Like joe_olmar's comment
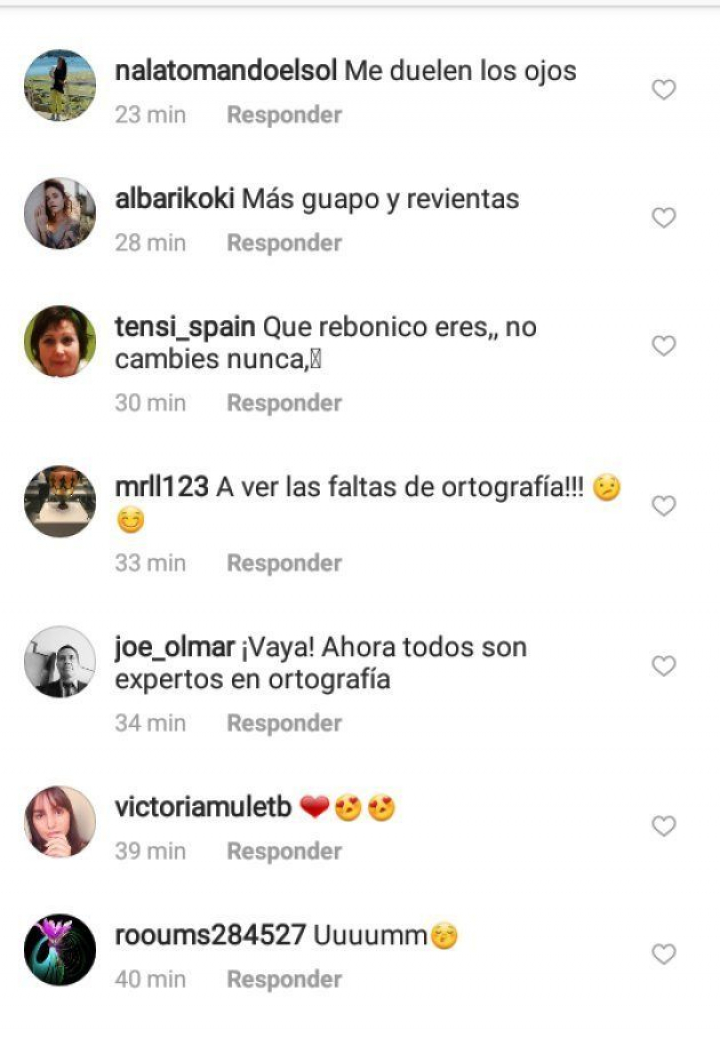 coord(664,666)
